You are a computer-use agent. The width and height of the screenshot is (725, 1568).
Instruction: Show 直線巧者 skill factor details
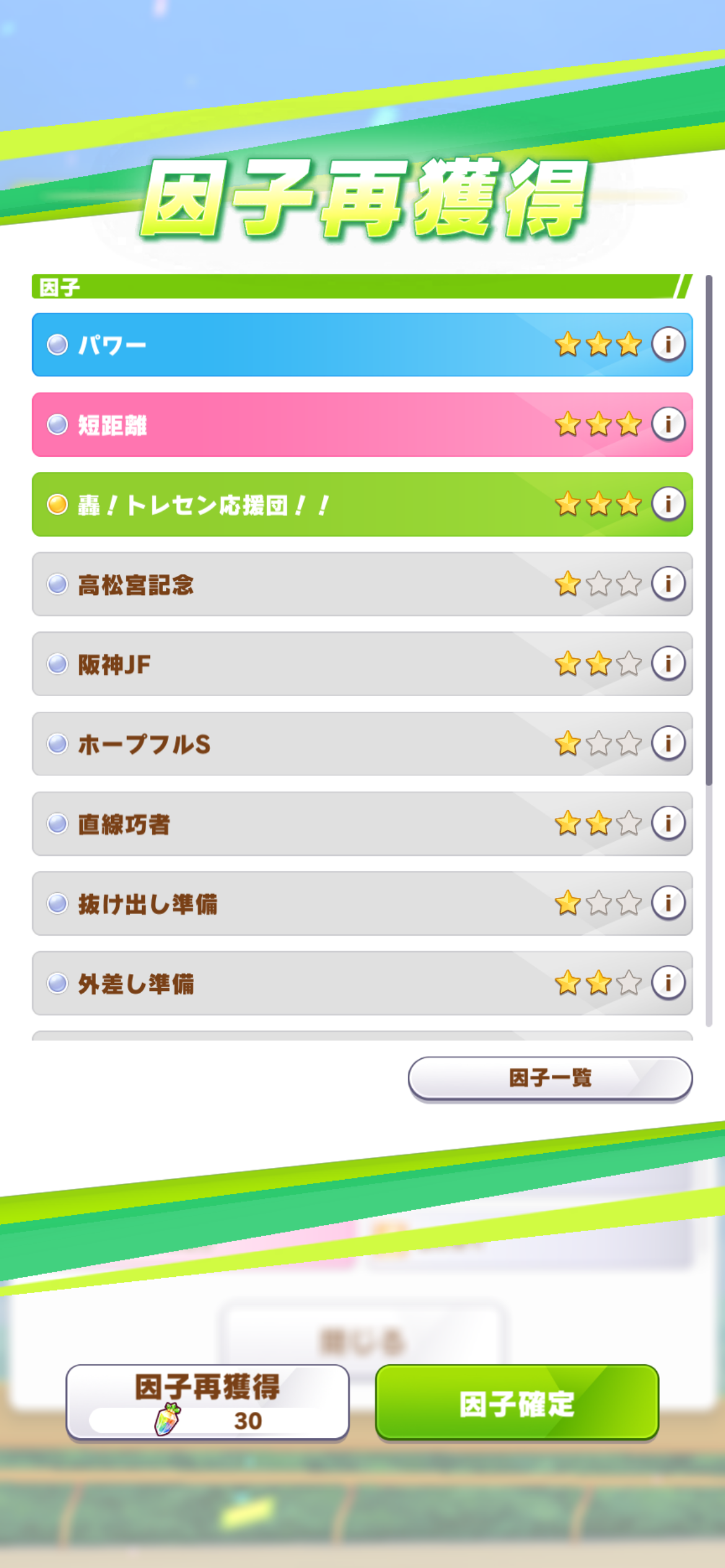pyautogui.click(x=668, y=823)
